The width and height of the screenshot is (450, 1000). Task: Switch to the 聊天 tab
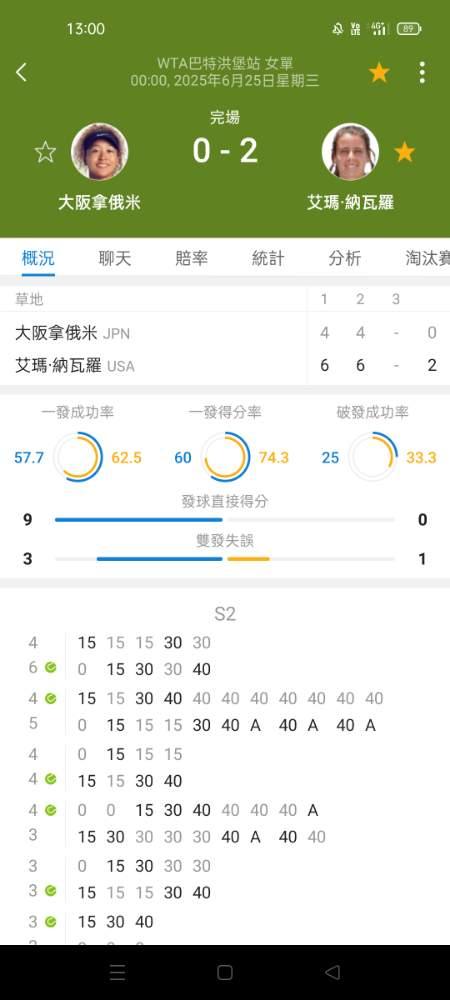tap(115, 258)
